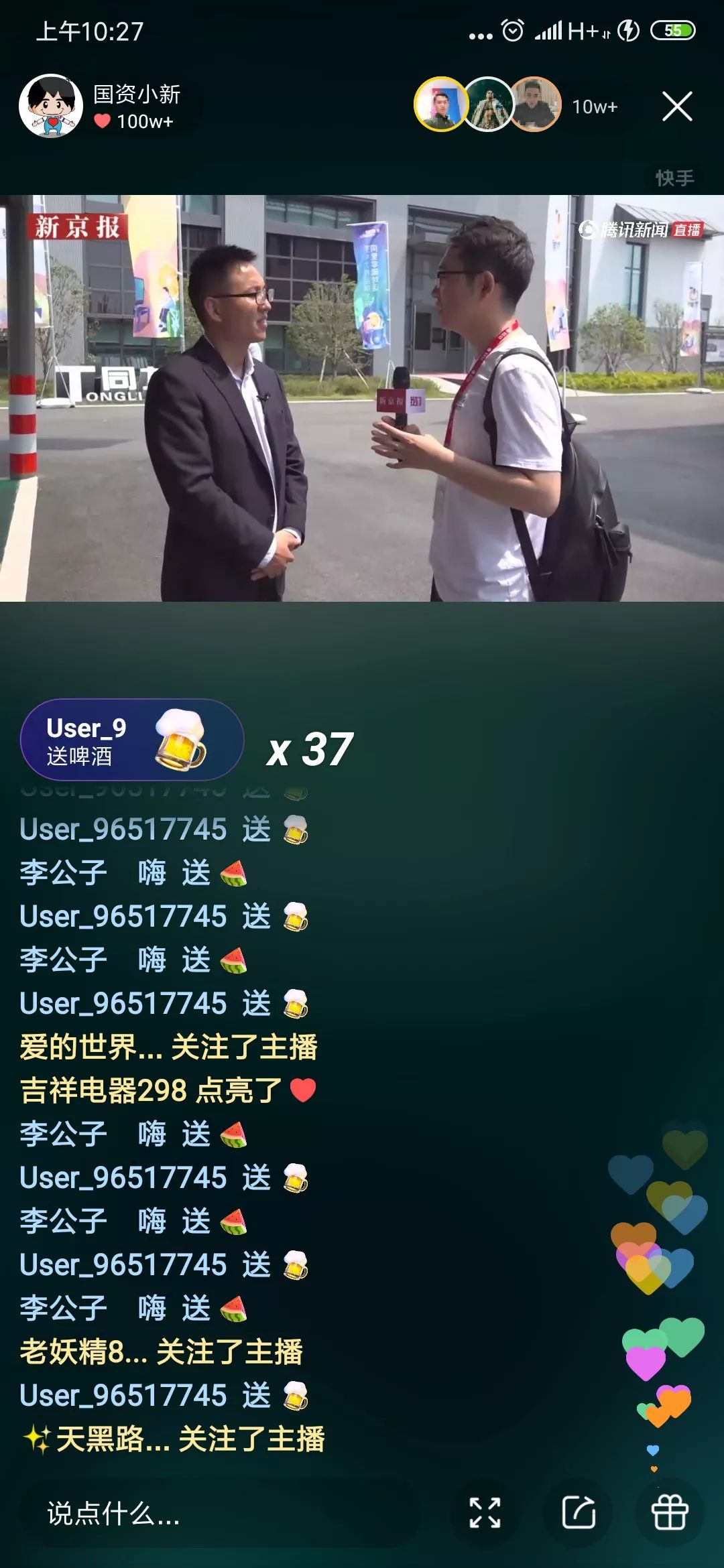
Task: Open the first top viewer avatar
Action: [x=440, y=105]
